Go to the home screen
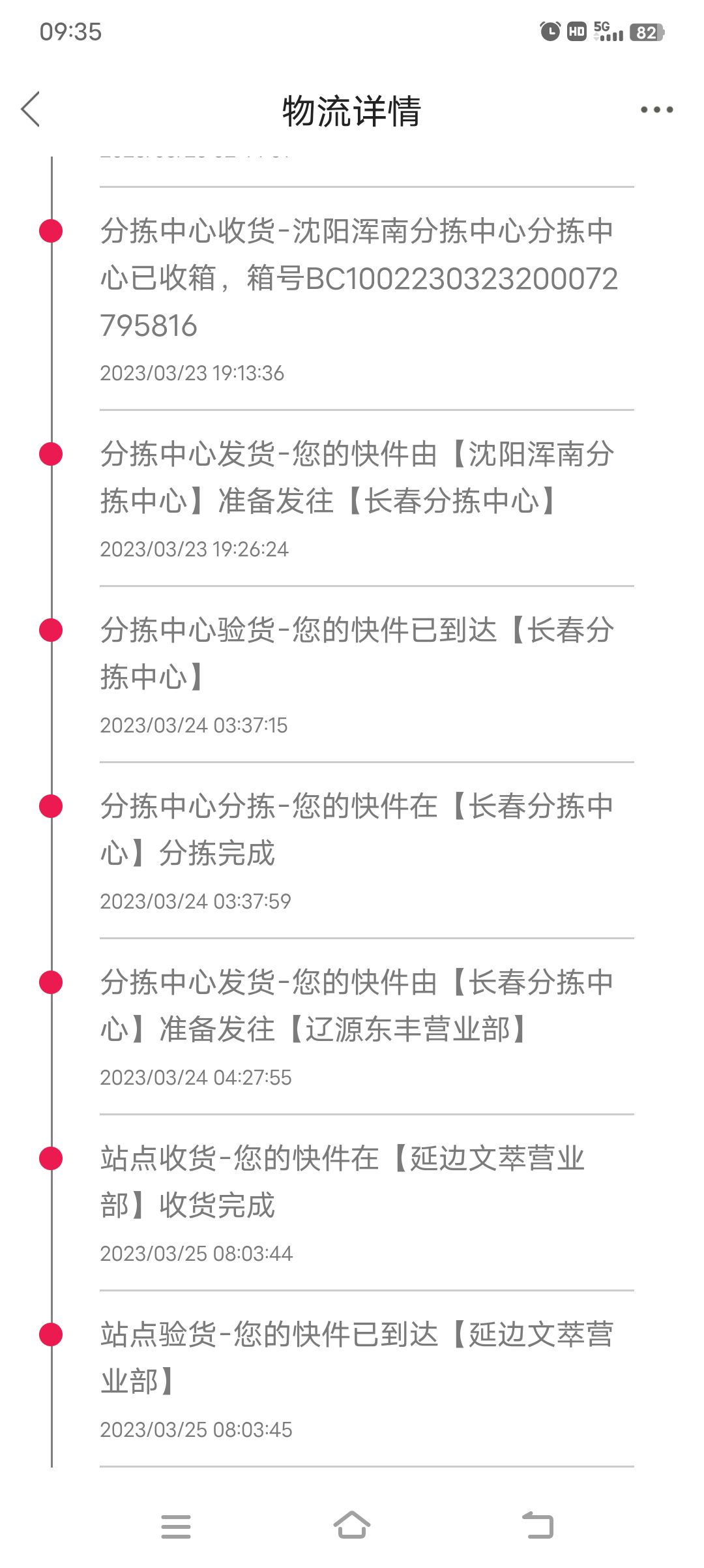Image resolution: width=704 pixels, height=1568 pixels. (352, 1525)
